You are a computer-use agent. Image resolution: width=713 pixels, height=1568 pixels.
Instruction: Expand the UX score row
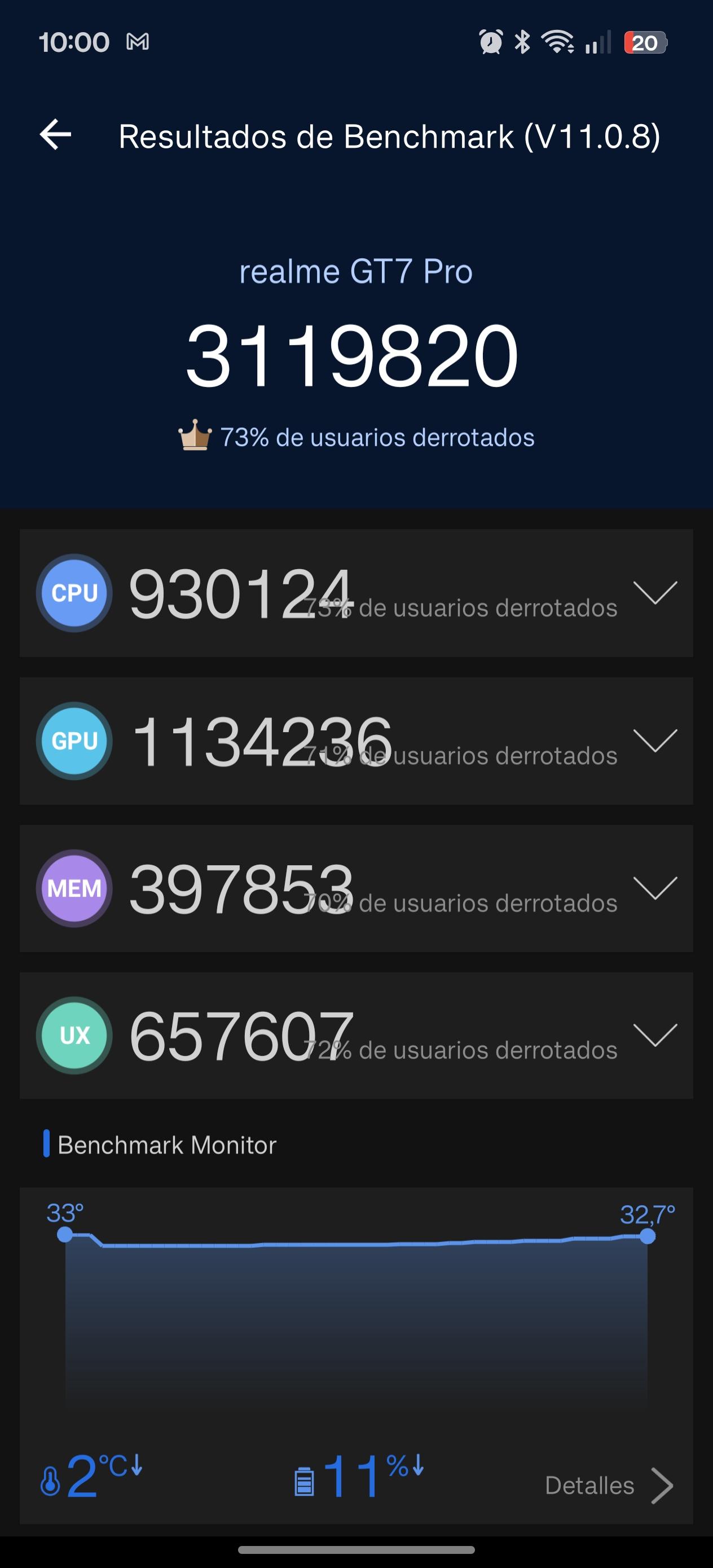tap(654, 1036)
